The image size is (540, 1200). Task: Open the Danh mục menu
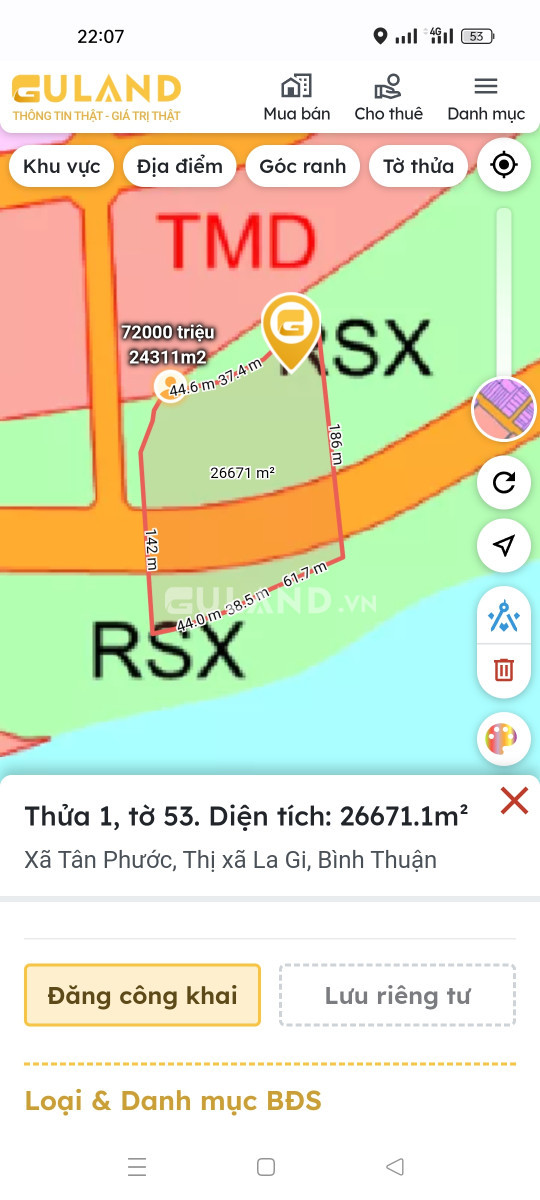click(486, 98)
